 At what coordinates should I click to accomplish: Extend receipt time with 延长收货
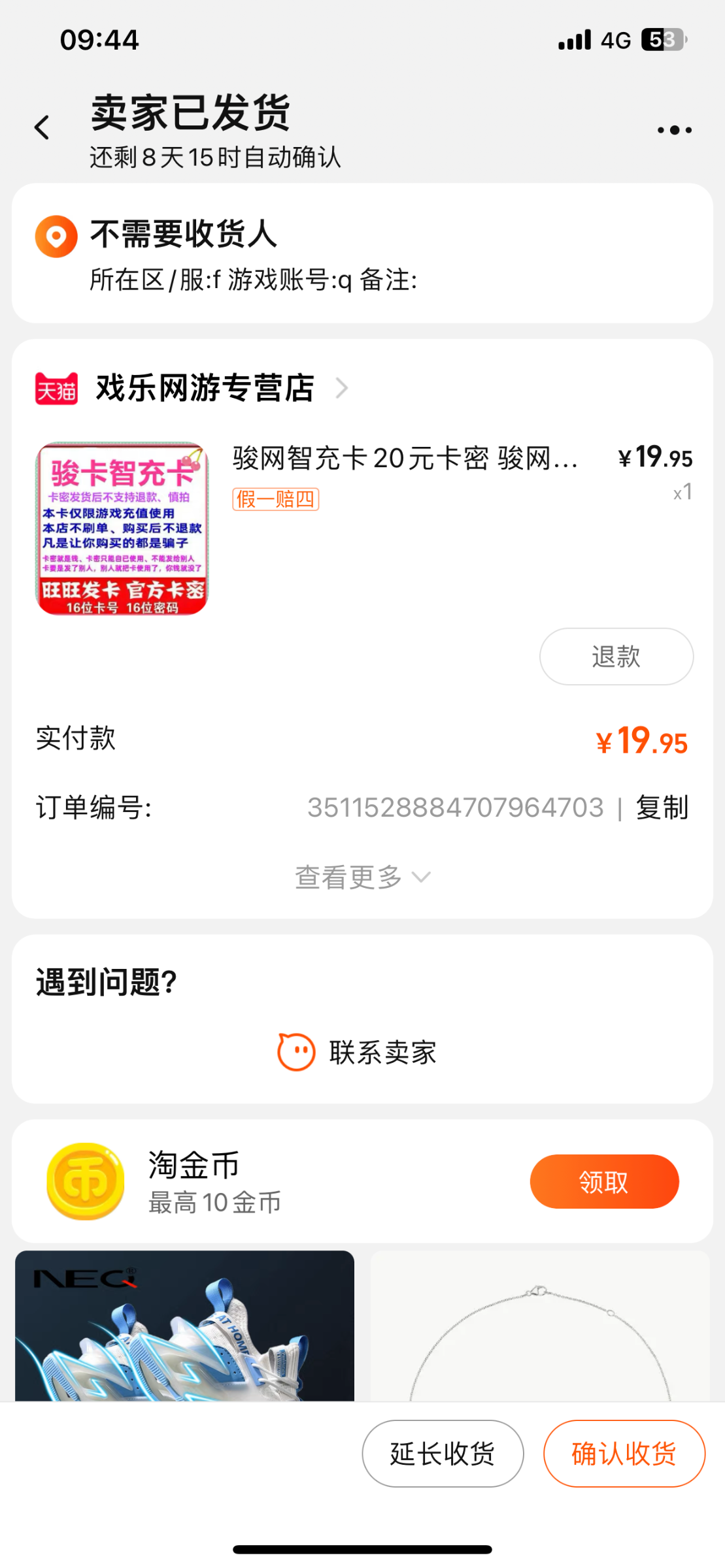point(443,1454)
